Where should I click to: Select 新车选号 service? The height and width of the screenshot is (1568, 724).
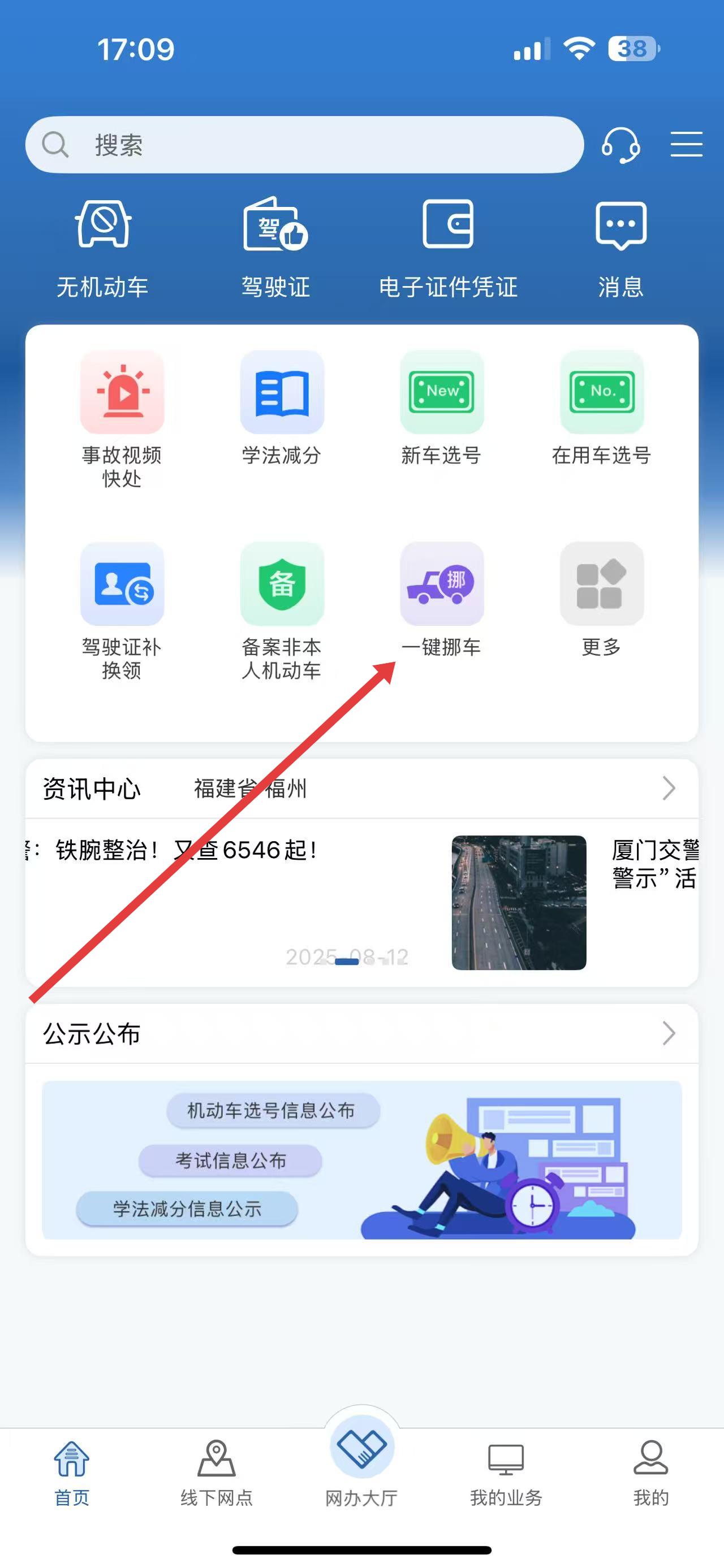(x=441, y=406)
